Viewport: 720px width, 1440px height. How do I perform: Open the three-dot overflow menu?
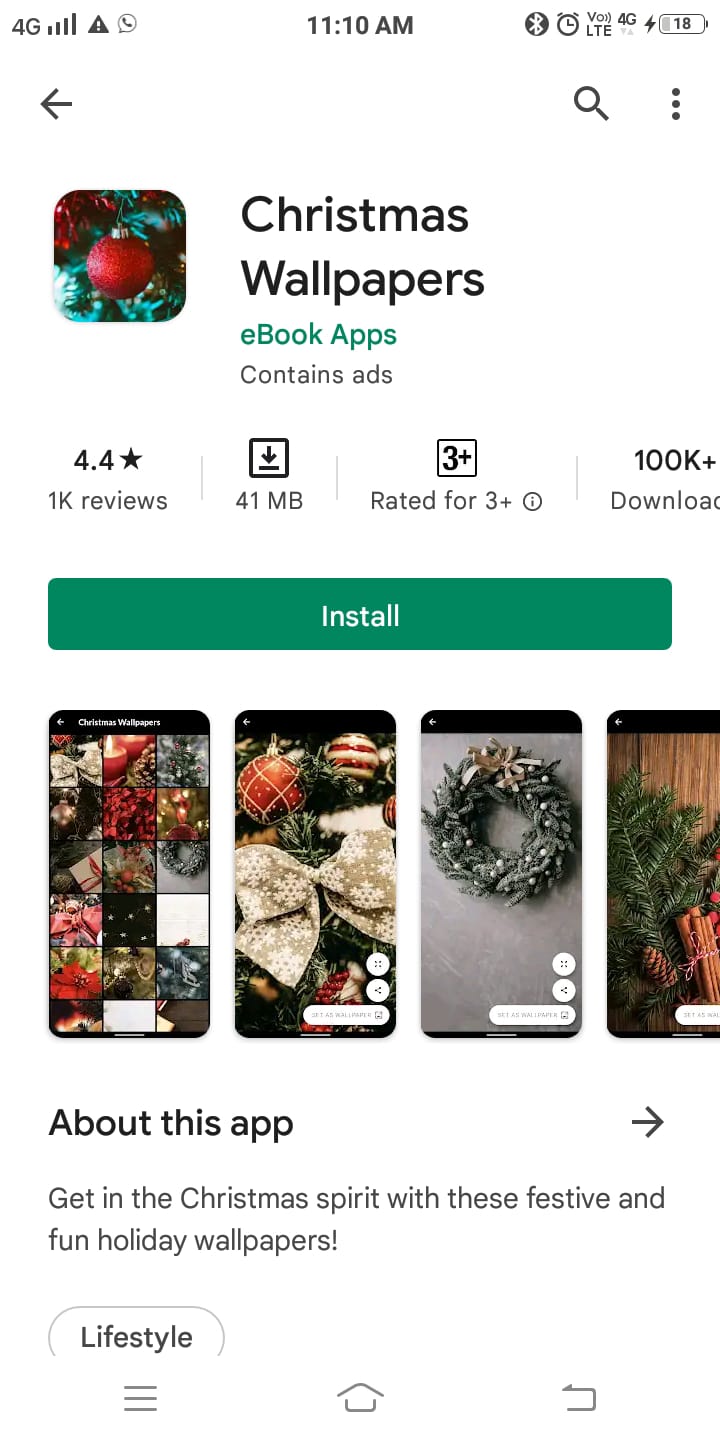[676, 103]
